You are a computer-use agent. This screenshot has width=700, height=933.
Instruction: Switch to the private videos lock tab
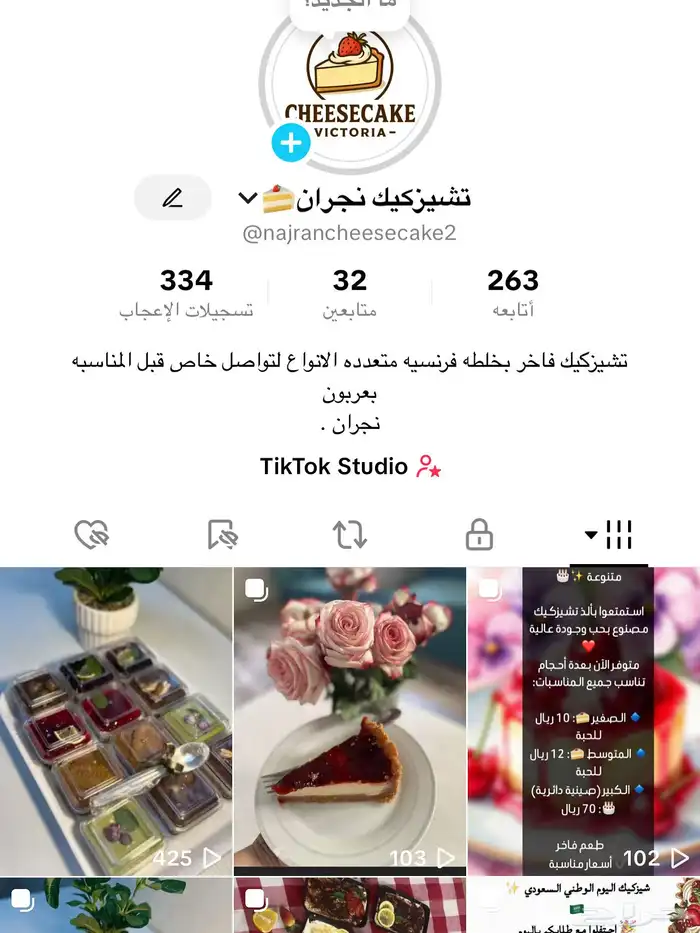479,535
